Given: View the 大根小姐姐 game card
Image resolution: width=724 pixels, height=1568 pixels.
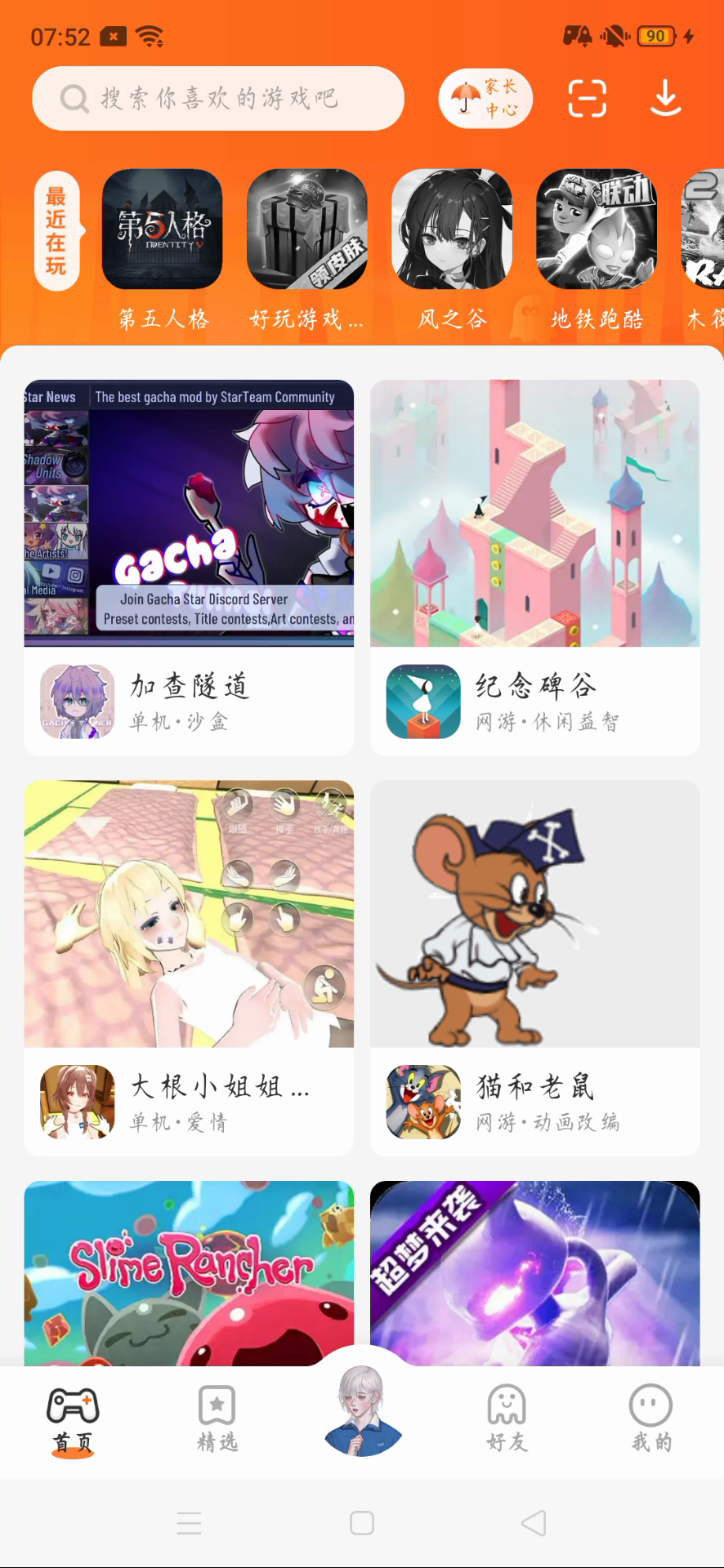Looking at the screenshot, I should click(189, 967).
